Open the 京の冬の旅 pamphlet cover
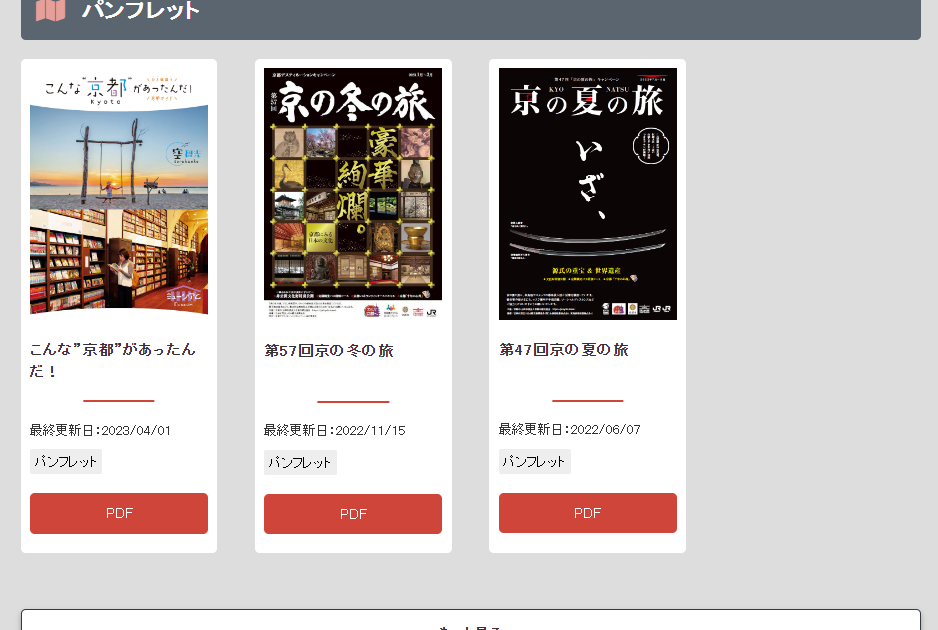 tap(353, 193)
